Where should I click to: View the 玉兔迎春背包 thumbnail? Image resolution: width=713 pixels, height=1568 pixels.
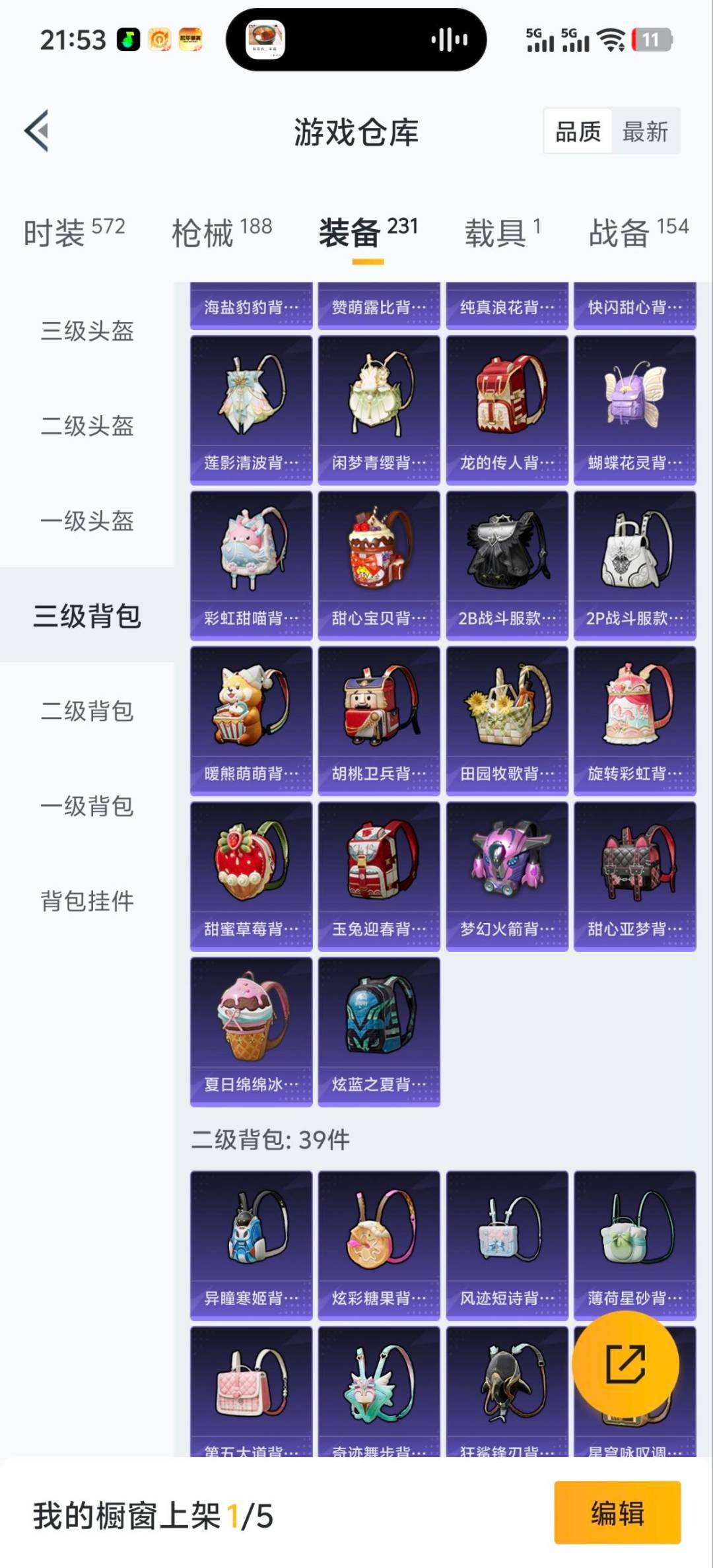coord(378,871)
